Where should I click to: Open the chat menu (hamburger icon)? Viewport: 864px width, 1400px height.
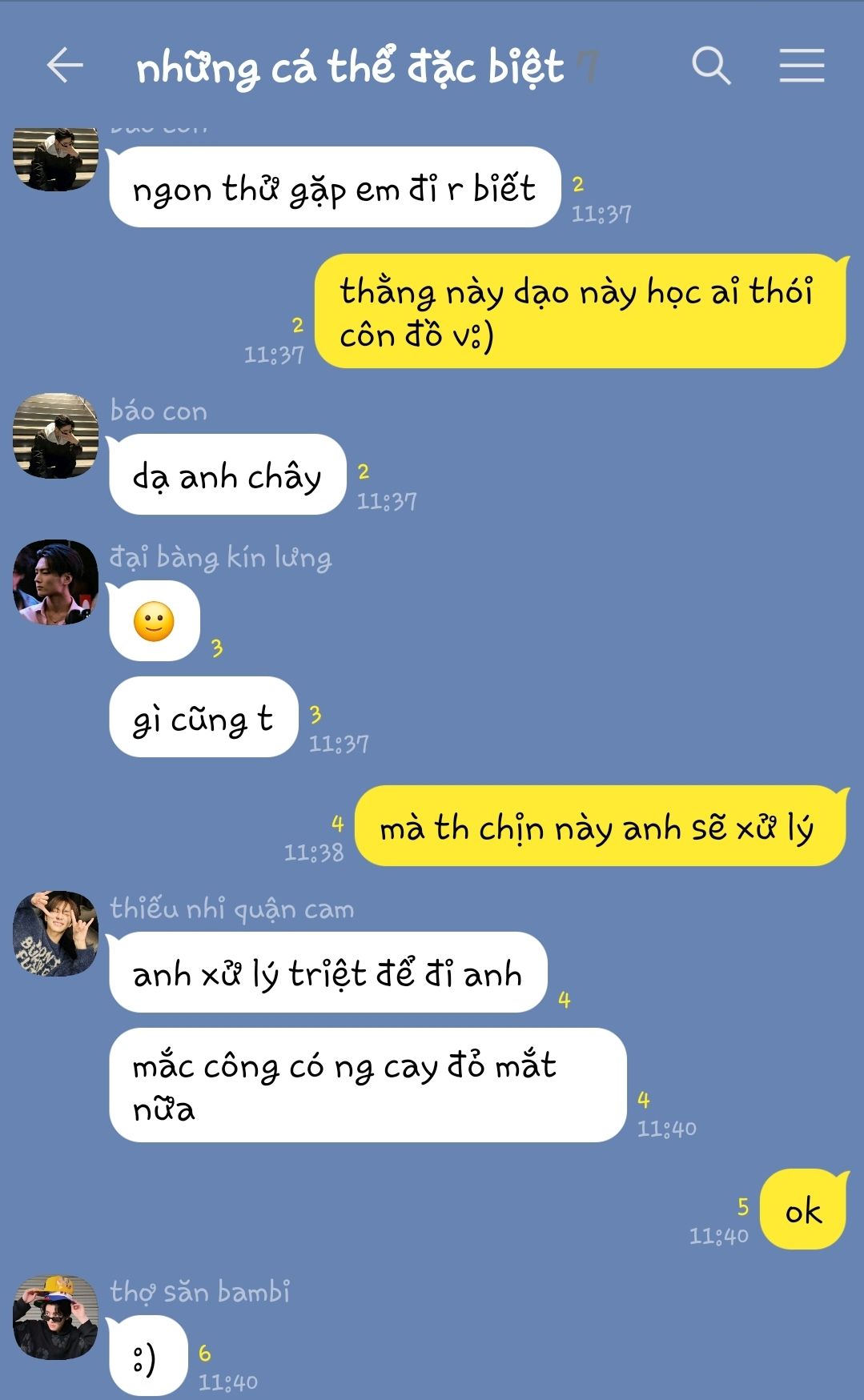pyautogui.click(x=802, y=65)
